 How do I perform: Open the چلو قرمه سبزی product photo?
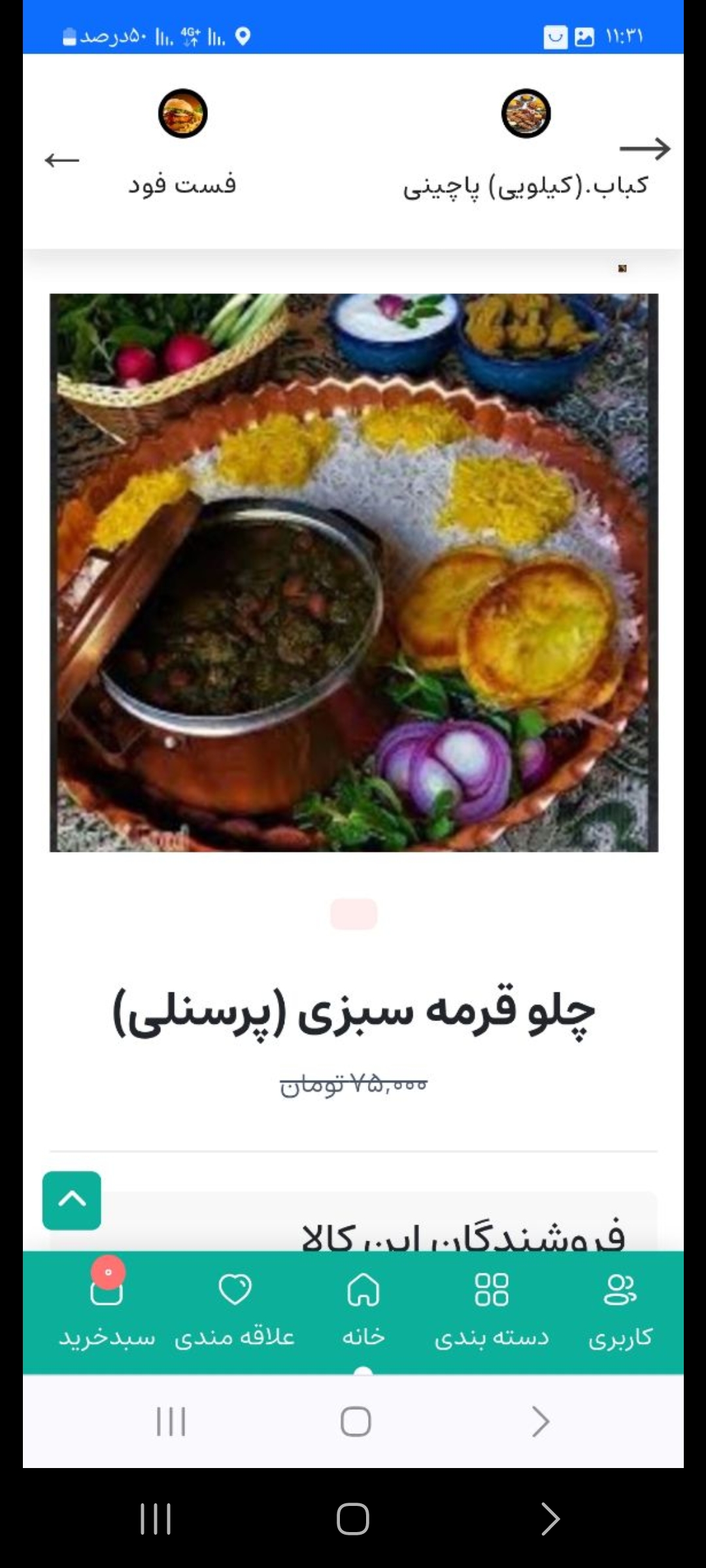[x=354, y=572]
